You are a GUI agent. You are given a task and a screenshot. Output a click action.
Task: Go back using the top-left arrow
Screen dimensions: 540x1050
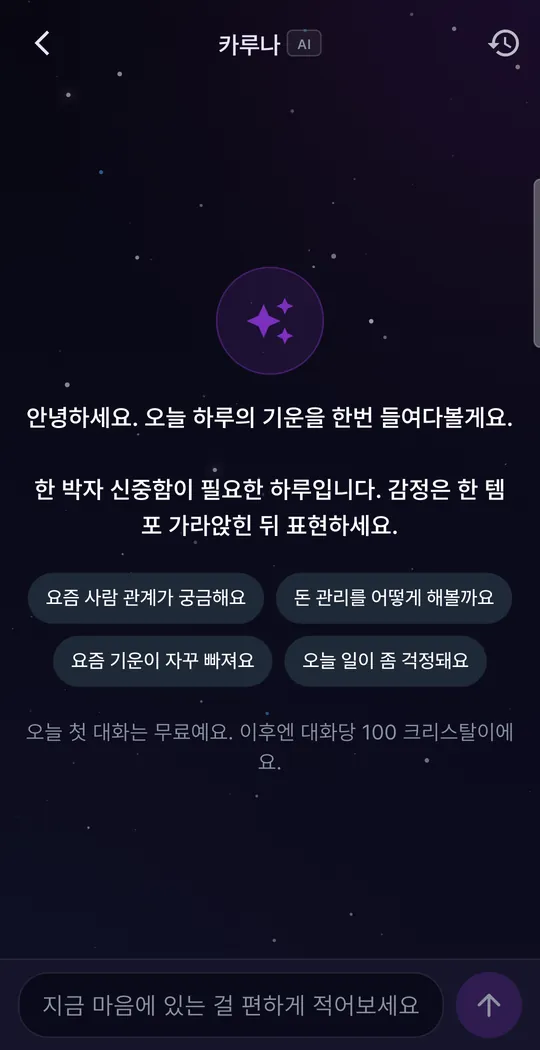(x=42, y=44)
